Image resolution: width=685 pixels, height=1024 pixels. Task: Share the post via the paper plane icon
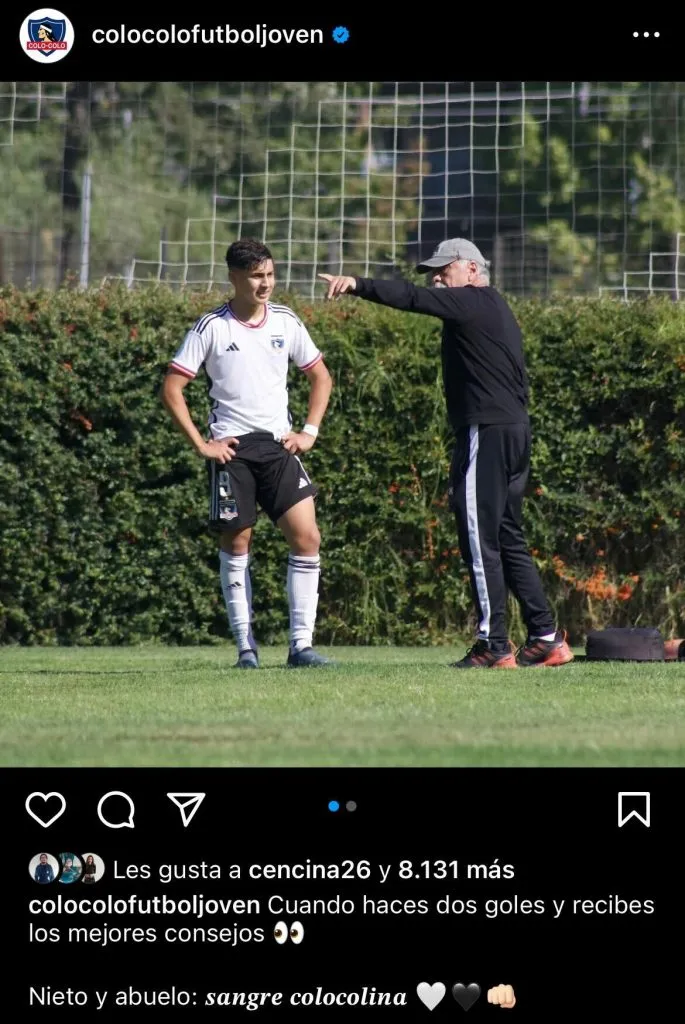(186, 809)
